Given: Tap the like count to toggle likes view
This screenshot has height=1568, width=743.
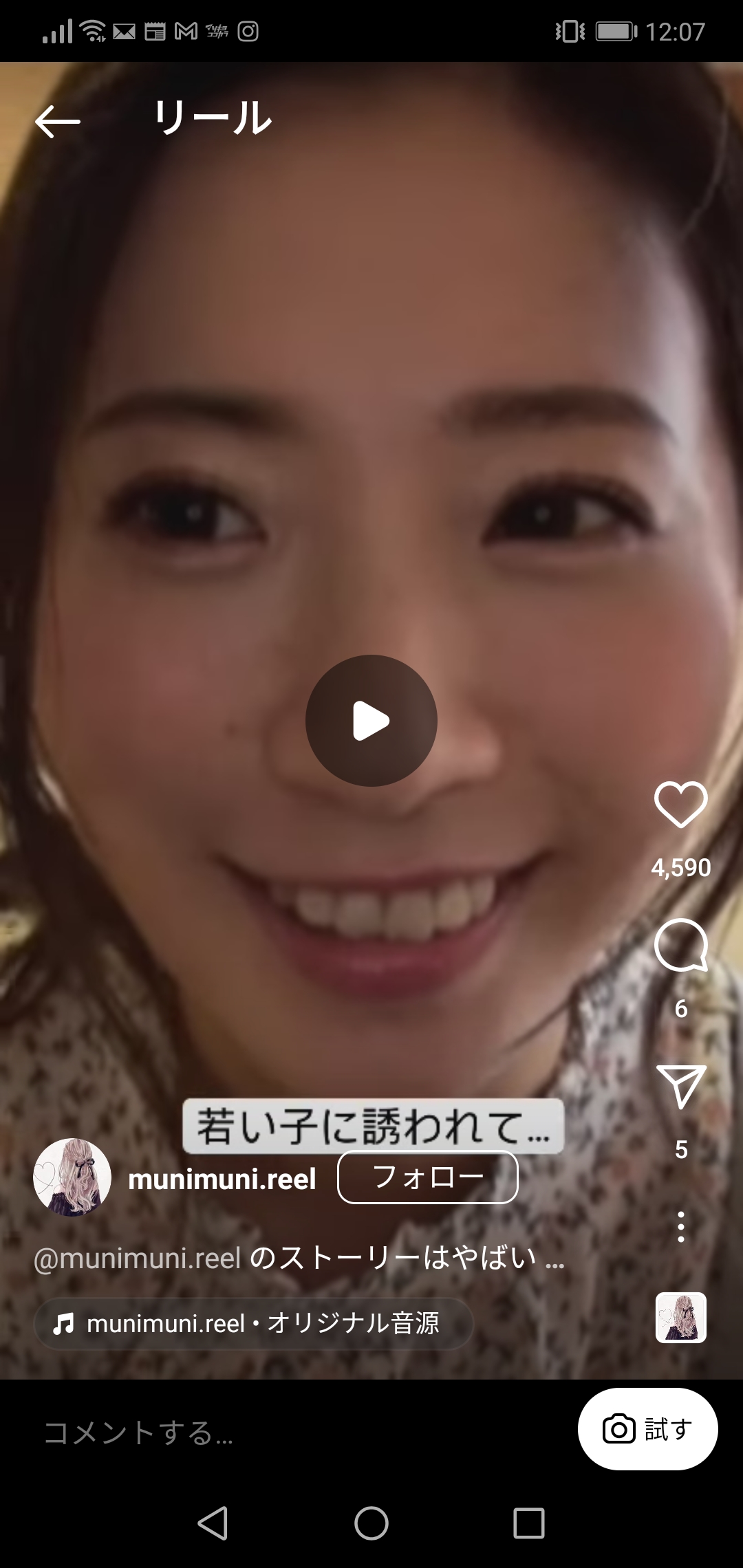Looking at the screenshot, I should (x=680, y=868).
